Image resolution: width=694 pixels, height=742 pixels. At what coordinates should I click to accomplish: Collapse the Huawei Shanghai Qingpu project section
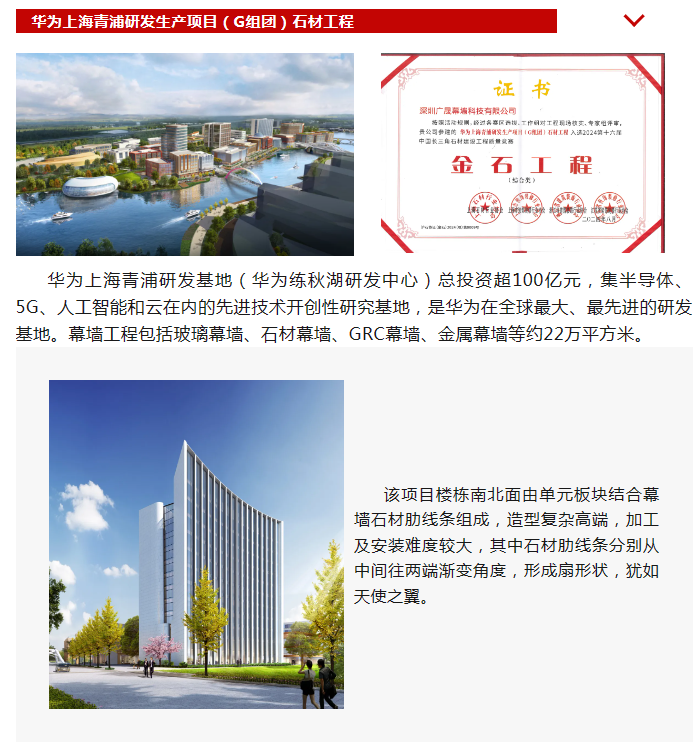[633, 20]
